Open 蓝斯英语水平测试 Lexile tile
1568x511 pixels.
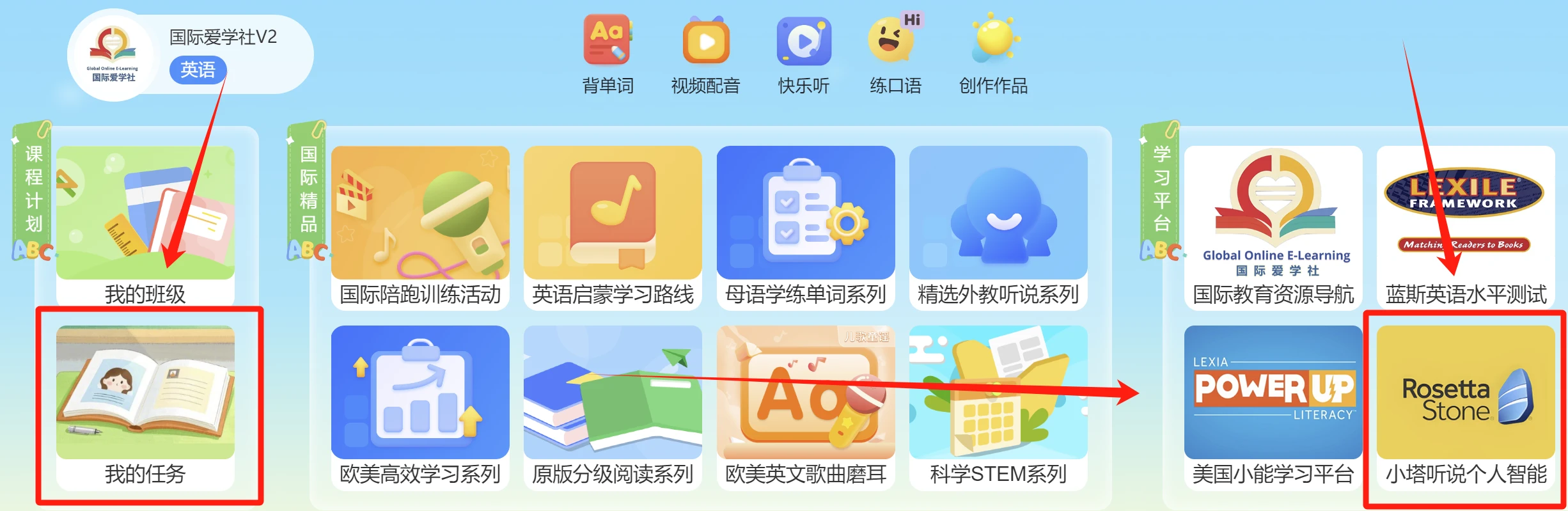coord(1466,224)
